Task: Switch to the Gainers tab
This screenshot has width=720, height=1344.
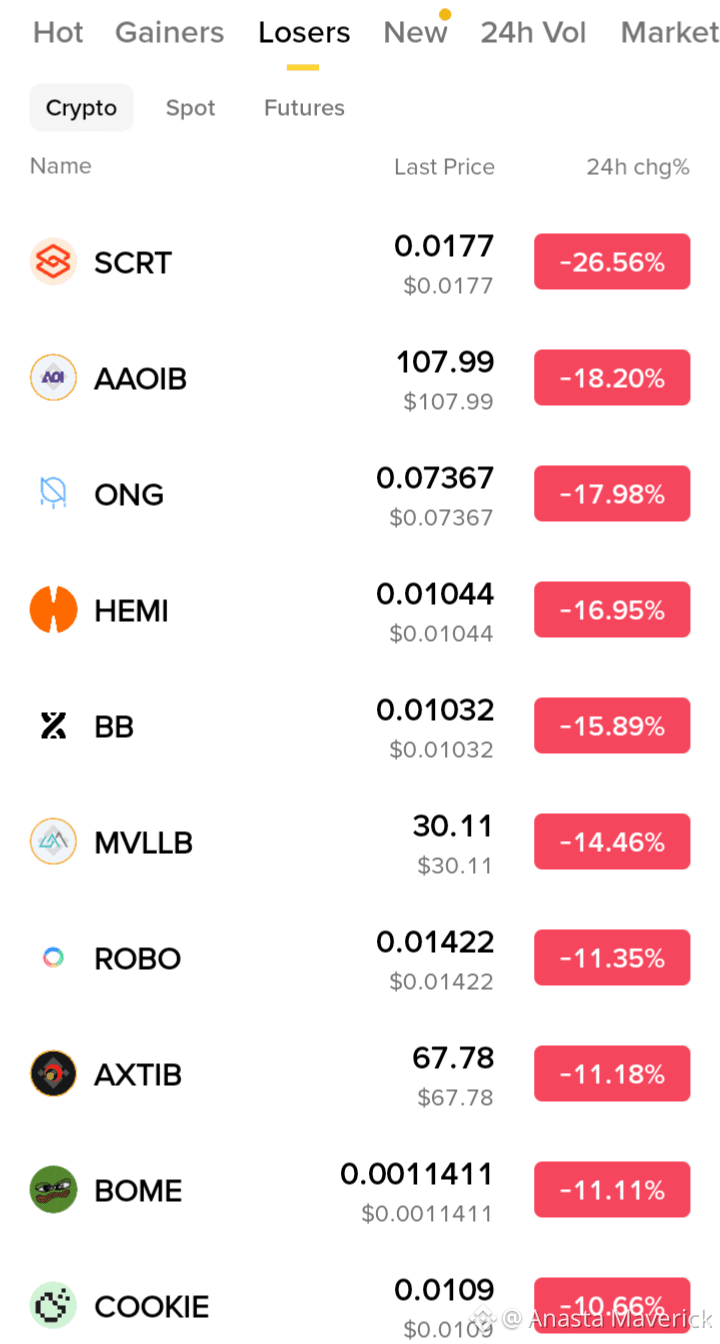Action: (169, 33)
